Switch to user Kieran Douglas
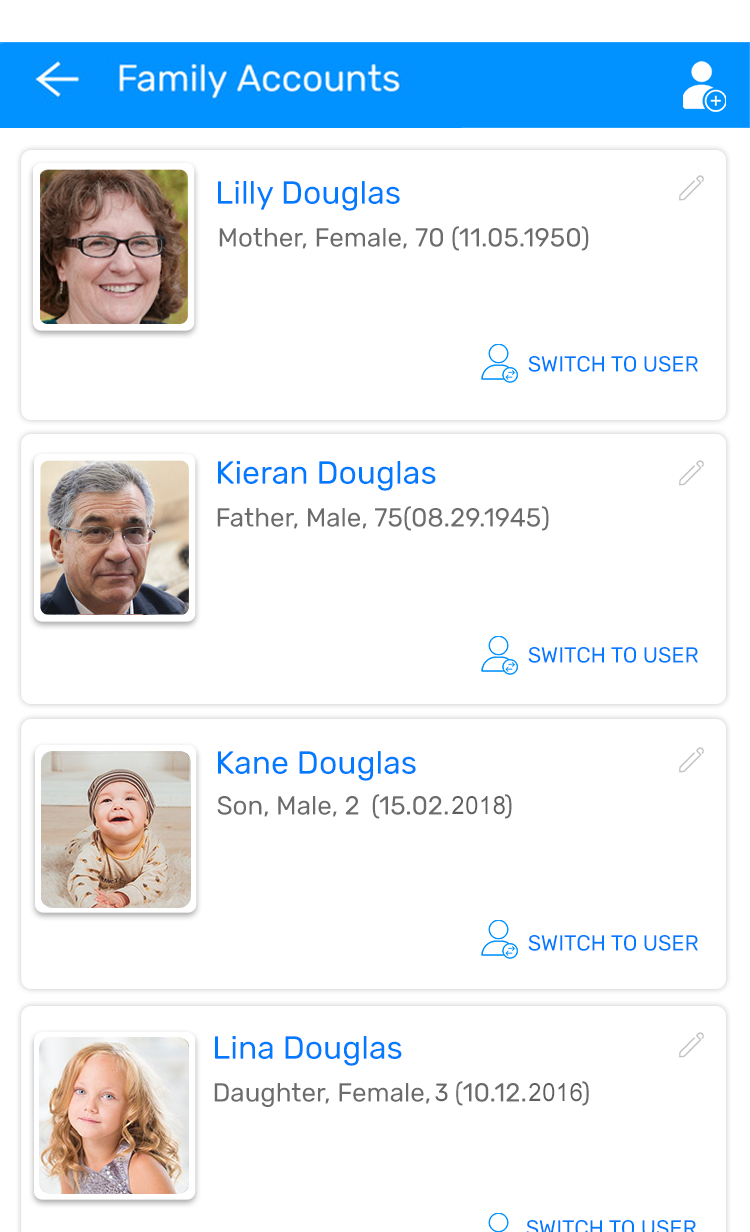 coord(590,655)
